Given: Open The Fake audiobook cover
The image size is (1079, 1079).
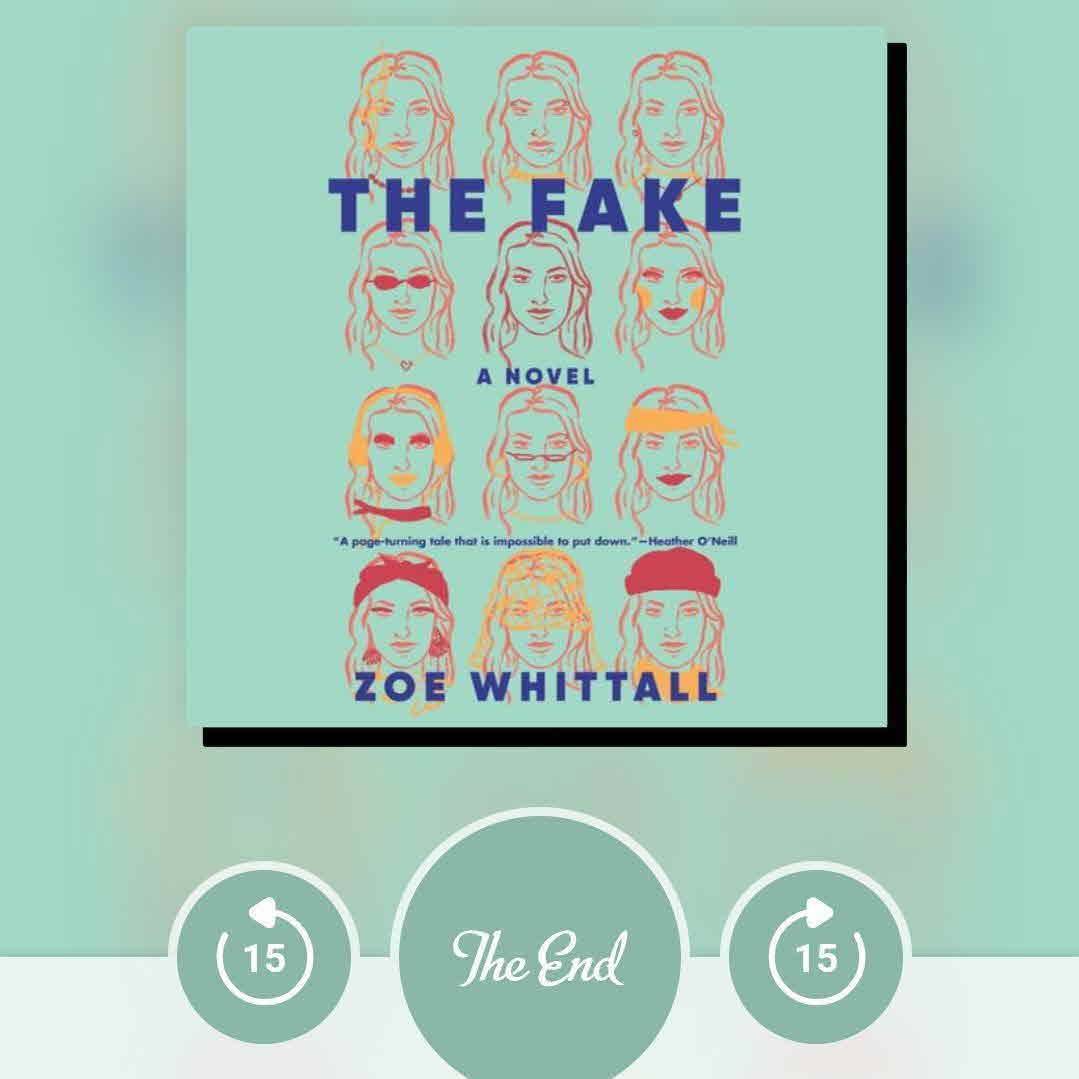Looking at the screenshot, I should [536, 377].
